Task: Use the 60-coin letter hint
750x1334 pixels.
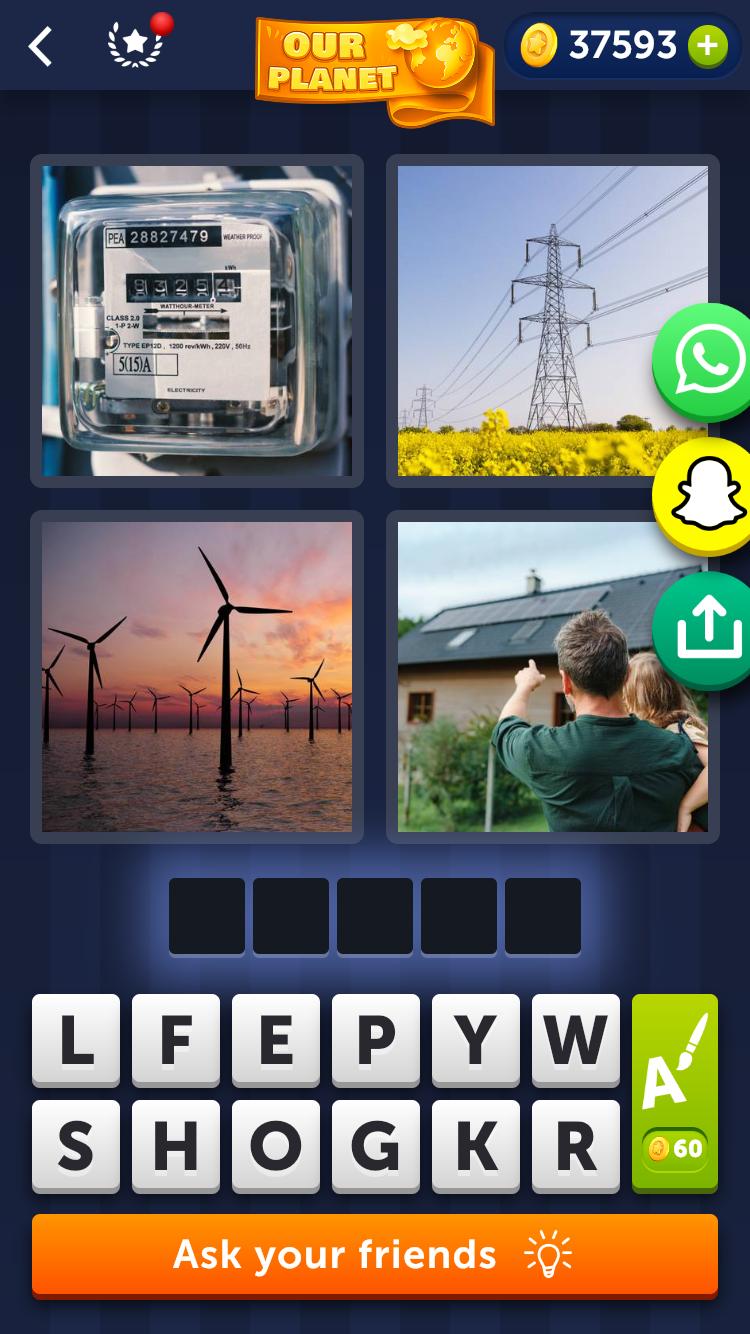Action: (x=675, y=1093)
